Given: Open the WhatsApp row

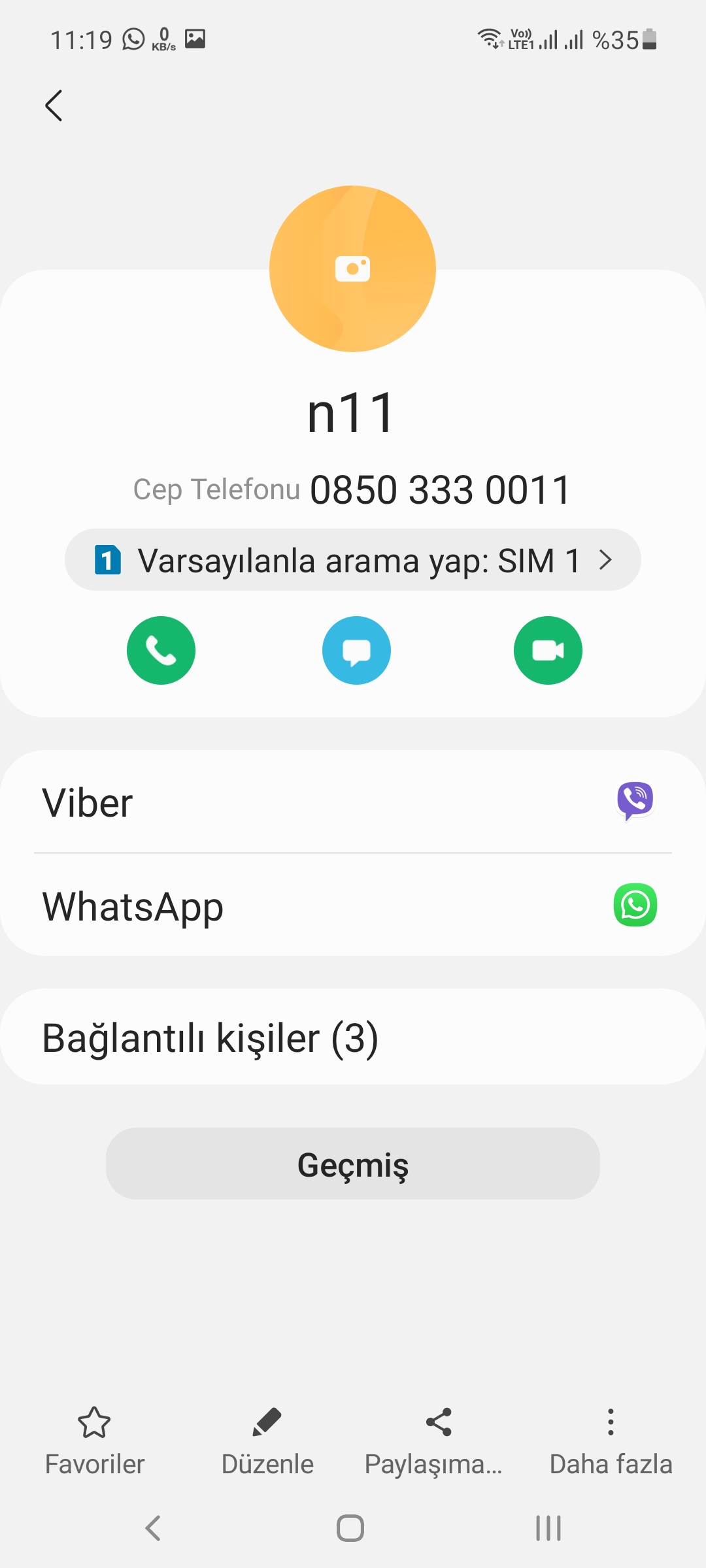Looking at the screenshot, I should [x=352, y=906].
